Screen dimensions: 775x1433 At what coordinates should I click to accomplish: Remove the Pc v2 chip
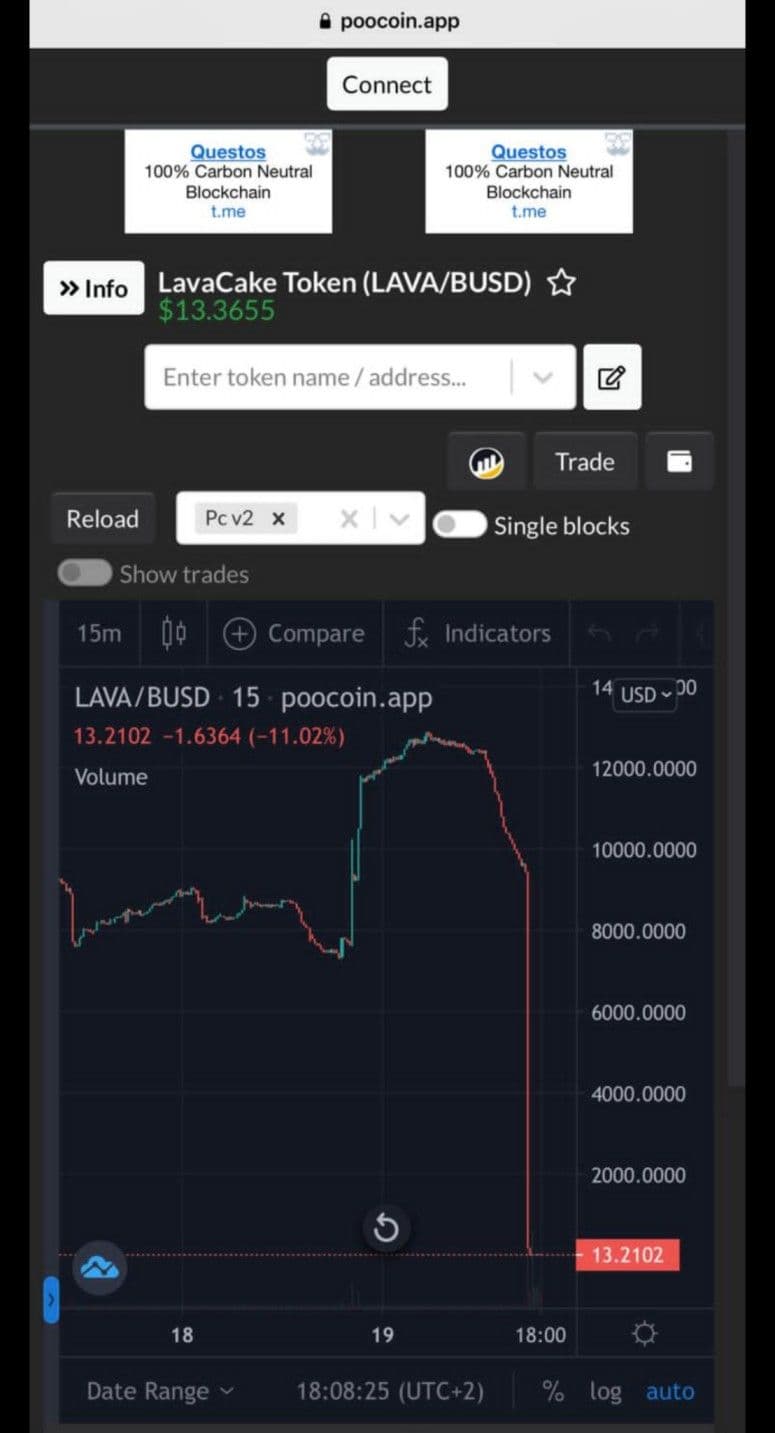click(x=279, y=518)
